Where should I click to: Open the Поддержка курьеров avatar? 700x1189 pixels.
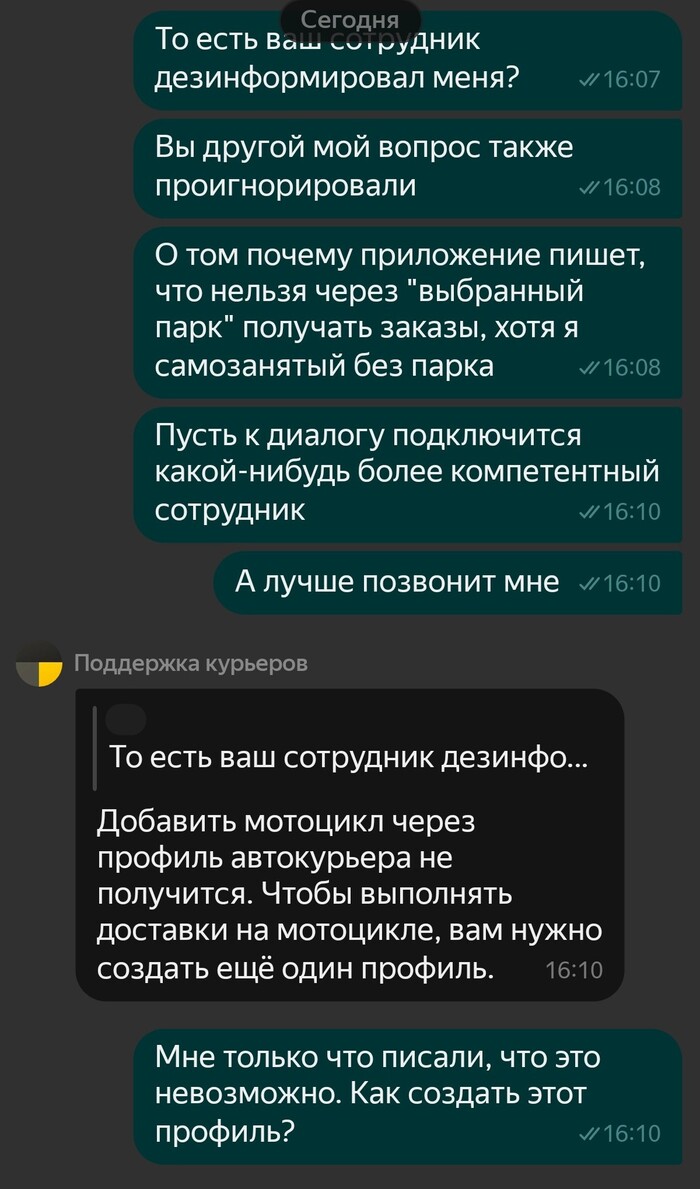tap(38, 667)
